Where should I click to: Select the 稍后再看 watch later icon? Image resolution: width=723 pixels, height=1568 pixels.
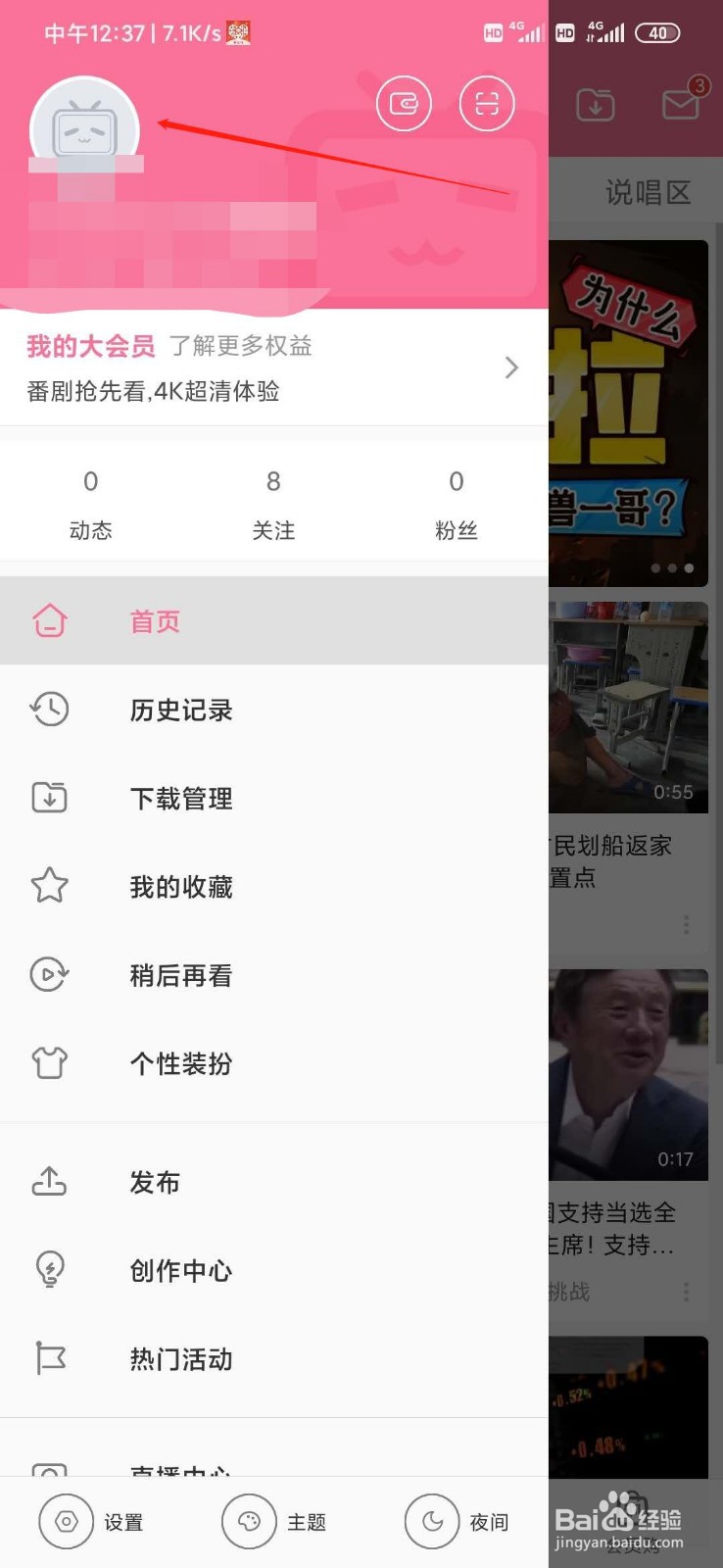click(x=49, y=974)
